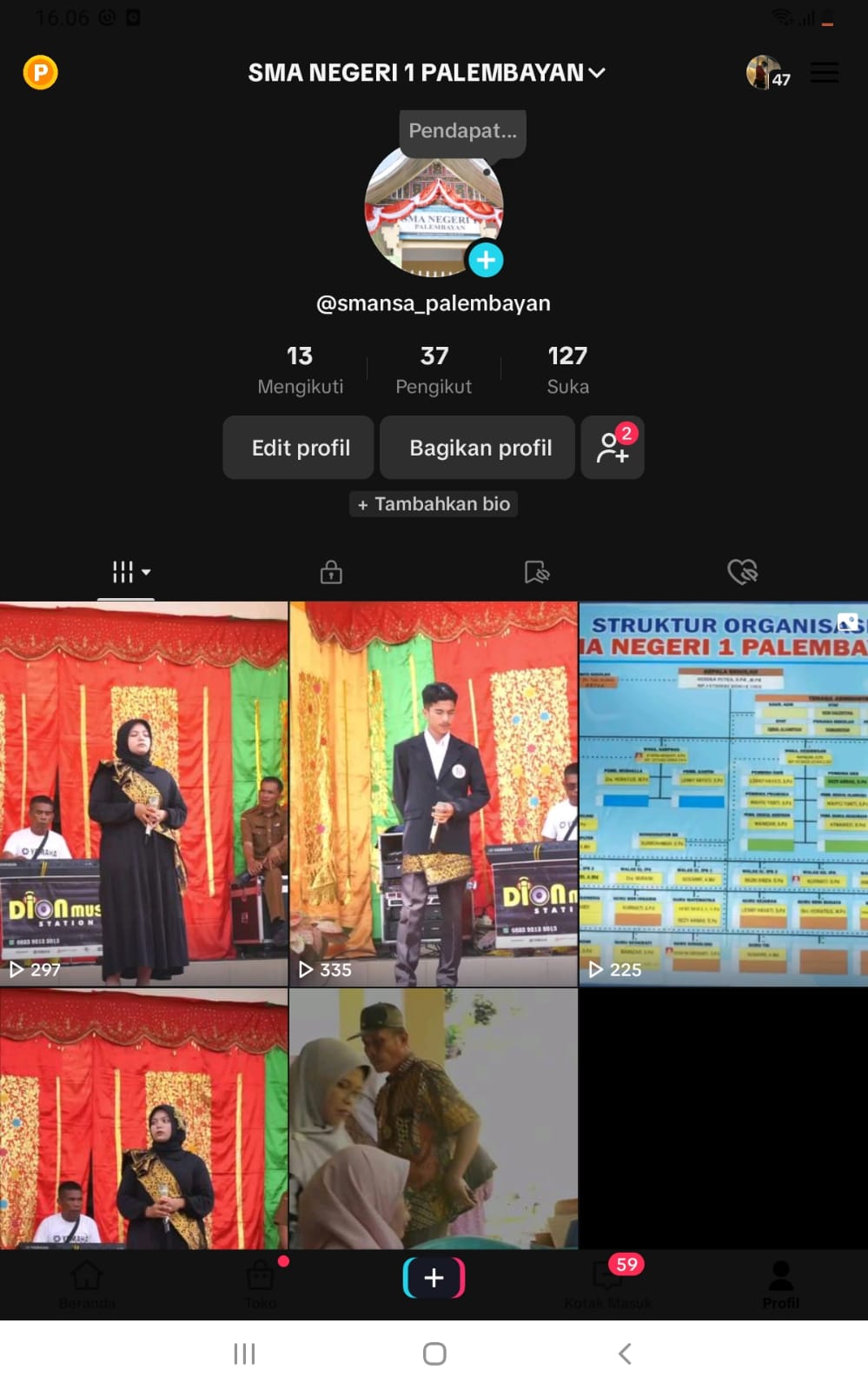View the Pengikut followers list

(x=434, y=370)
